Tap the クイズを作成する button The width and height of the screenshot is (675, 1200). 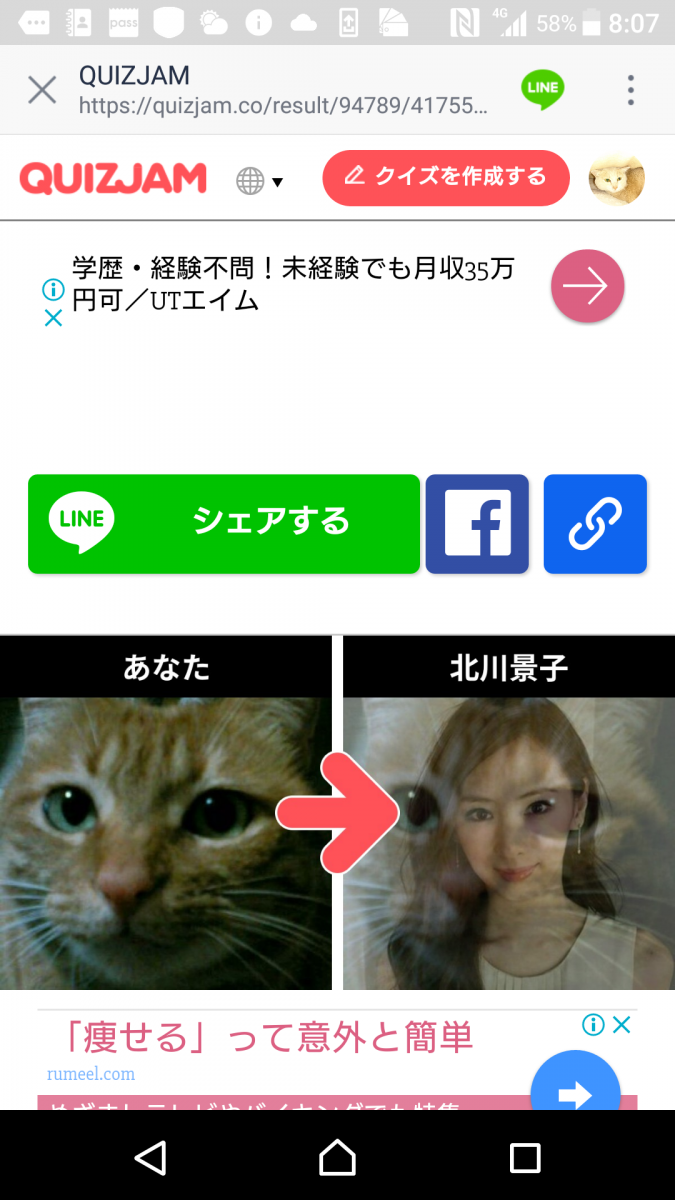pos(446,178)
